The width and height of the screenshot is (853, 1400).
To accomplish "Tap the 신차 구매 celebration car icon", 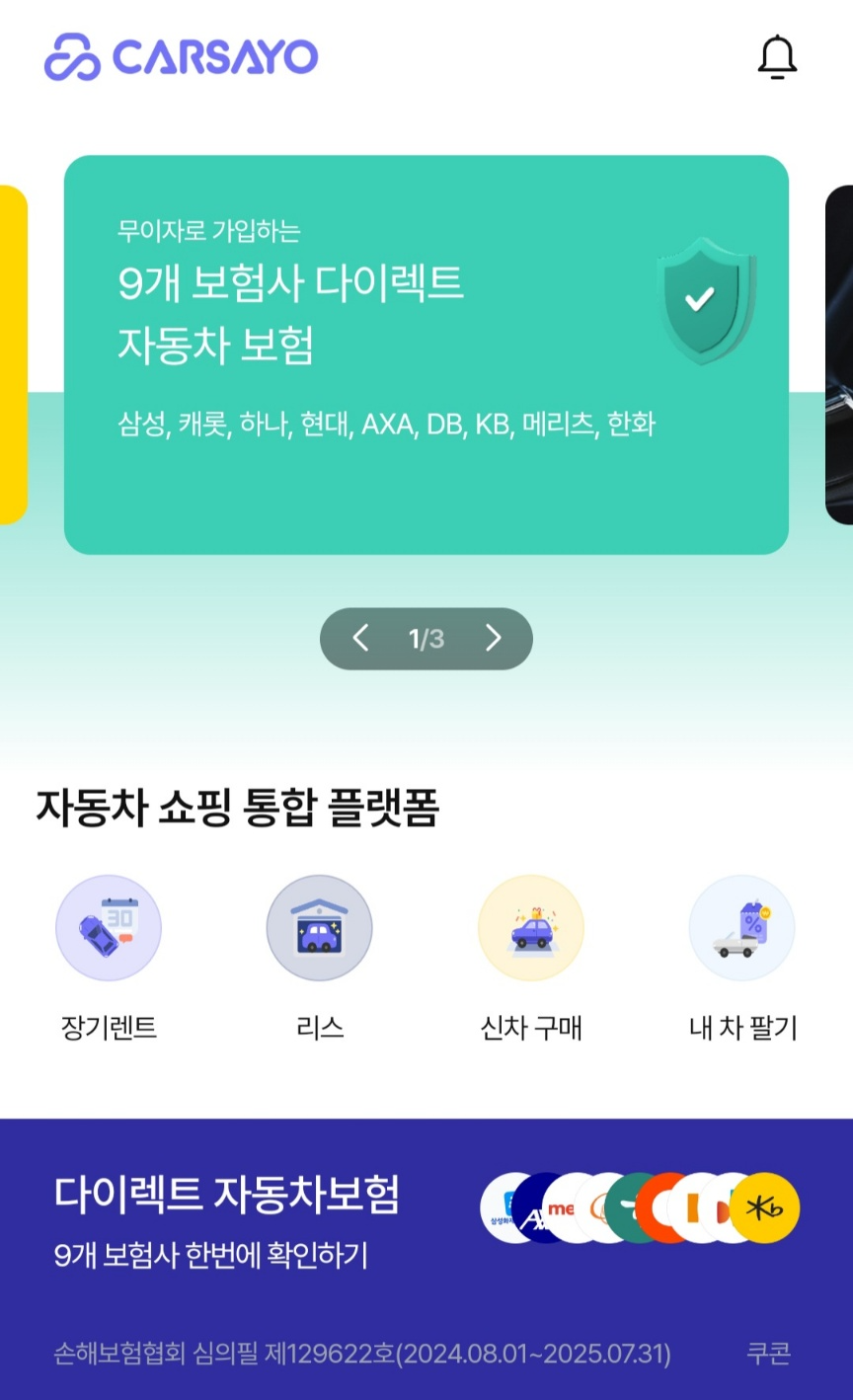I will 530,926.
